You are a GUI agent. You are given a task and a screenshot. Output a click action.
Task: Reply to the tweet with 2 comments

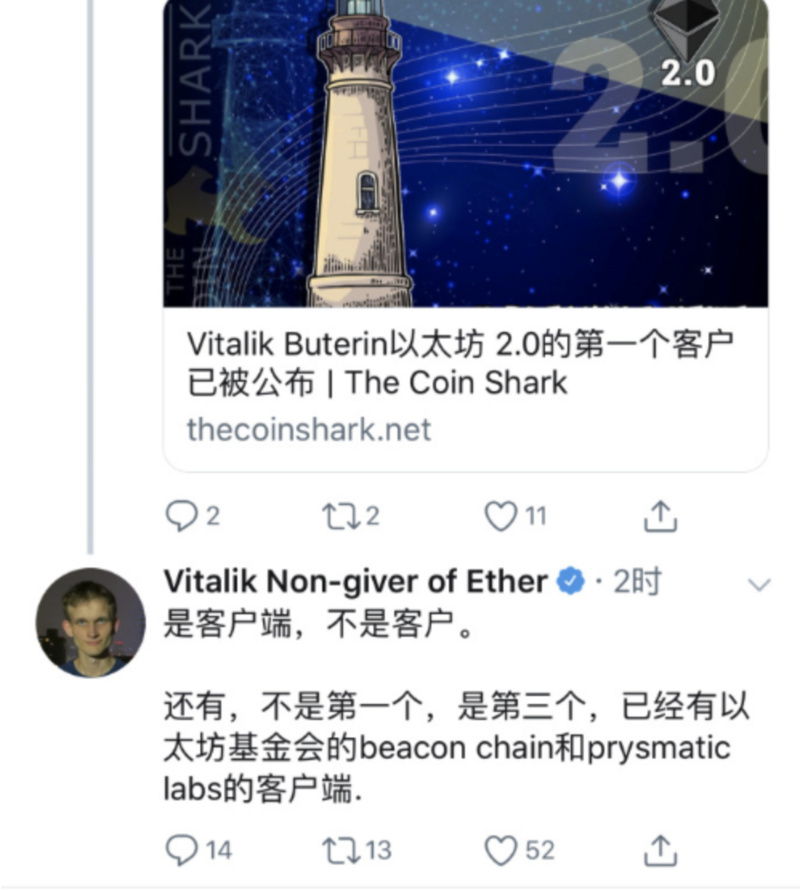[181, 516]
